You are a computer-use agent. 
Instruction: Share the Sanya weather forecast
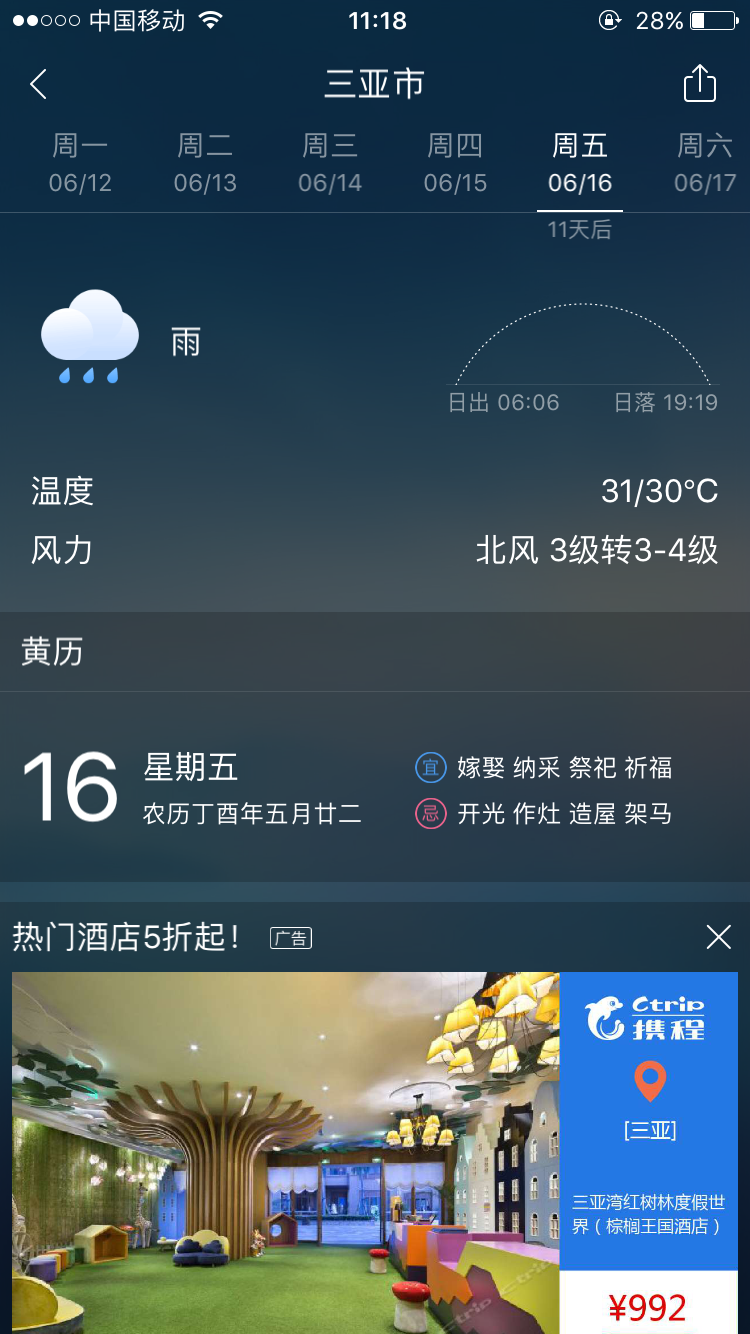point(699,83)
